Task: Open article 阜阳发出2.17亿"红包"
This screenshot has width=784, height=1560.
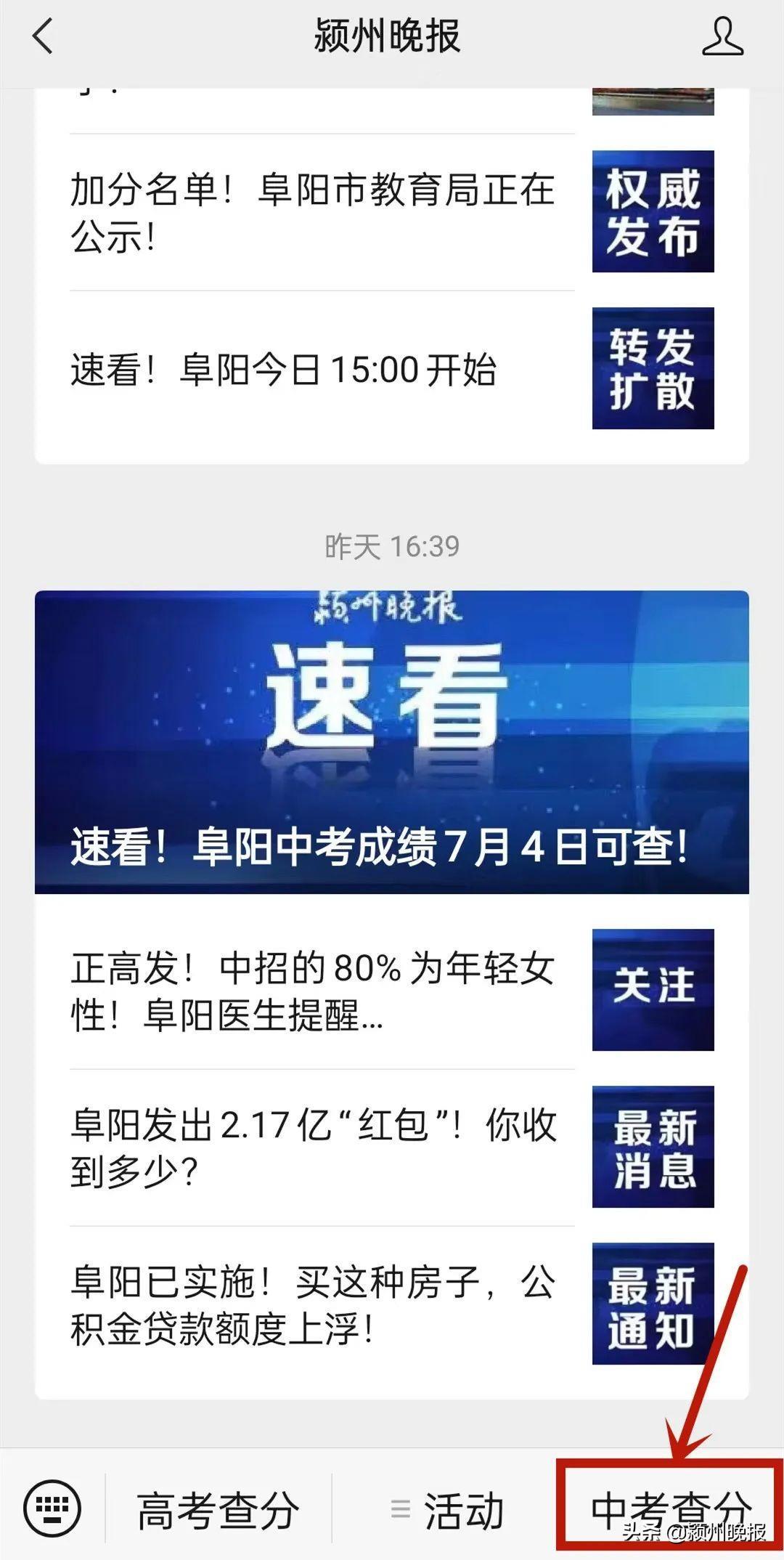Action: [x=312, y=1147]
